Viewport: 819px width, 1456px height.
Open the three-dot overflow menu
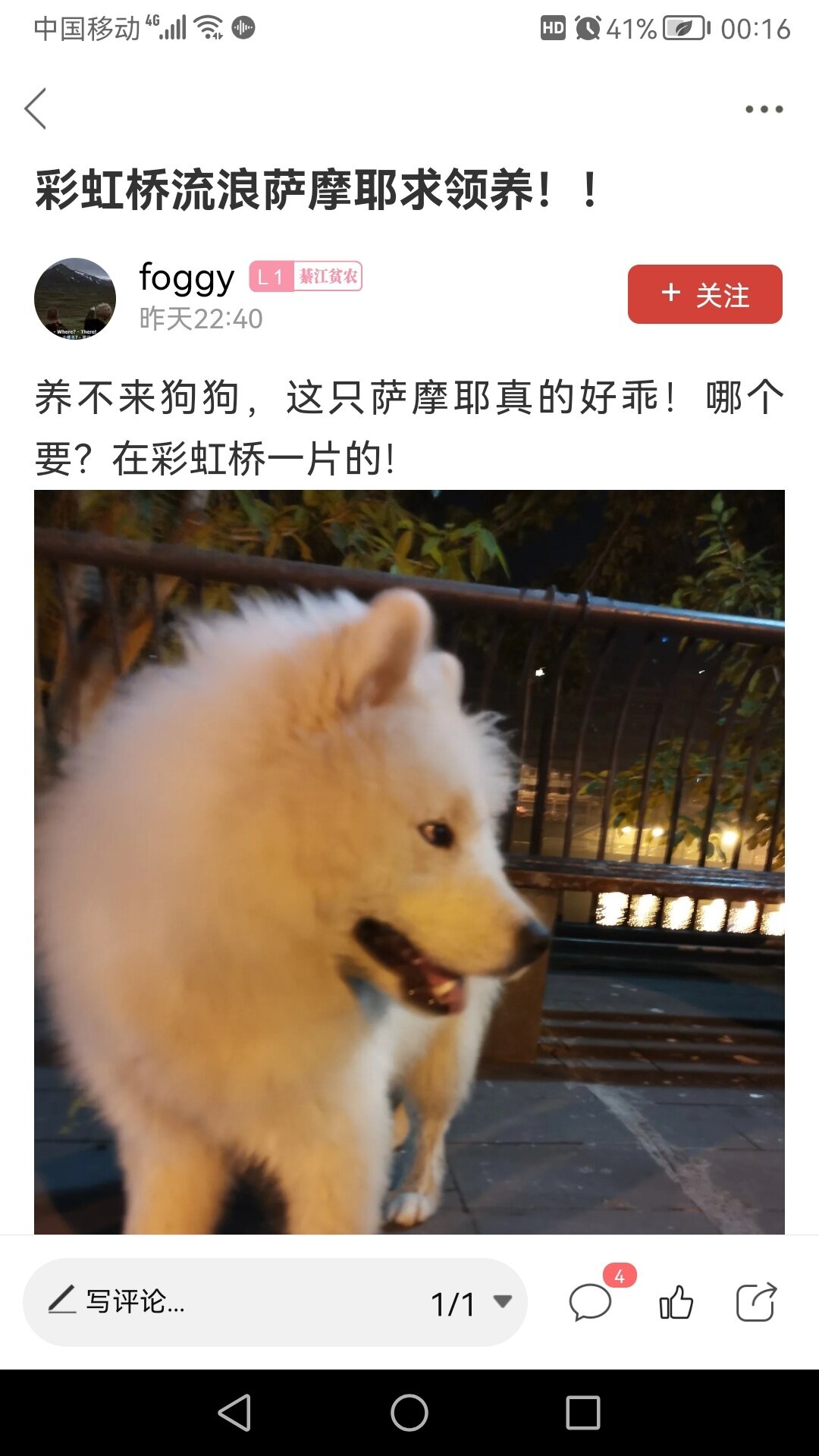point(764,109)
